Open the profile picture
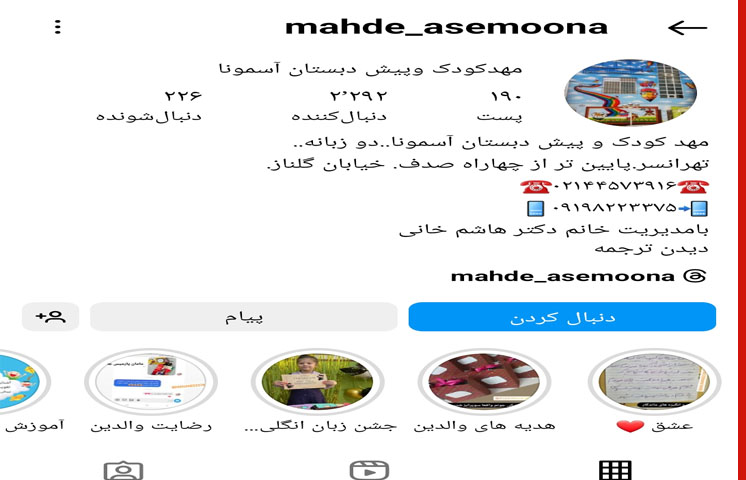The height and width of the screenshot is (480, 746). (x=616, y=92)
